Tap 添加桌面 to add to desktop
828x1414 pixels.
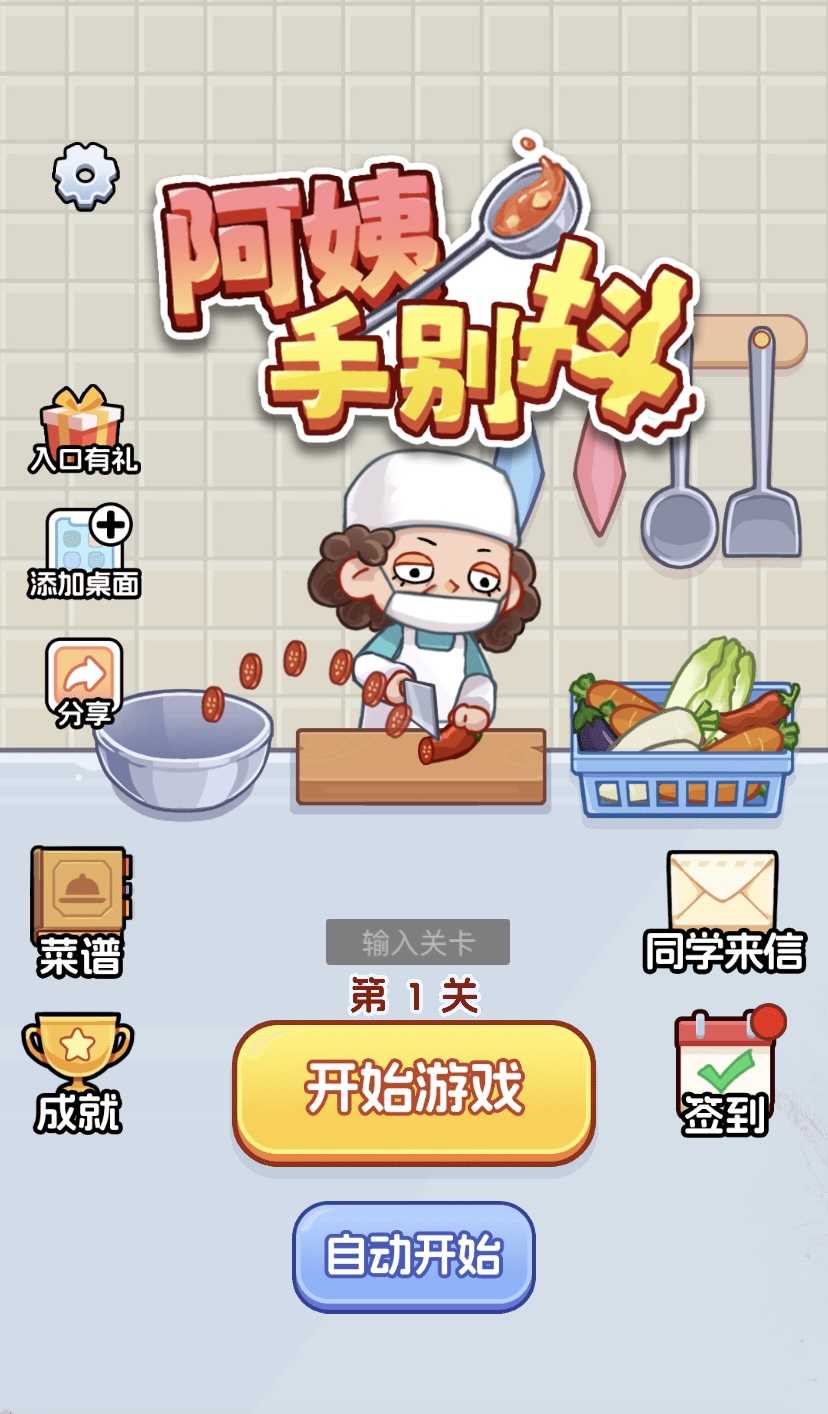pyautogui.click(x=85, y=554)
